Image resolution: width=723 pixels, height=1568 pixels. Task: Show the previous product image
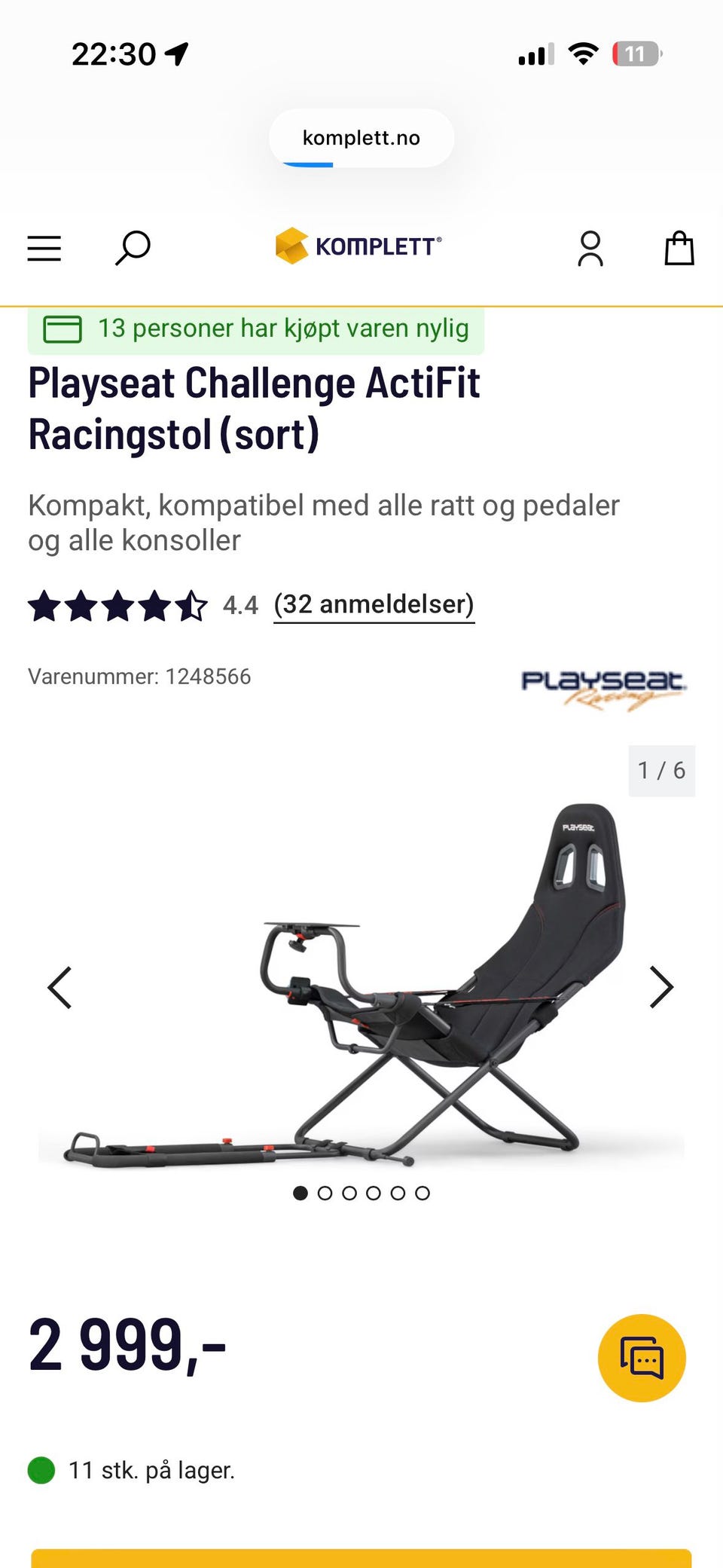click(59, 987)
